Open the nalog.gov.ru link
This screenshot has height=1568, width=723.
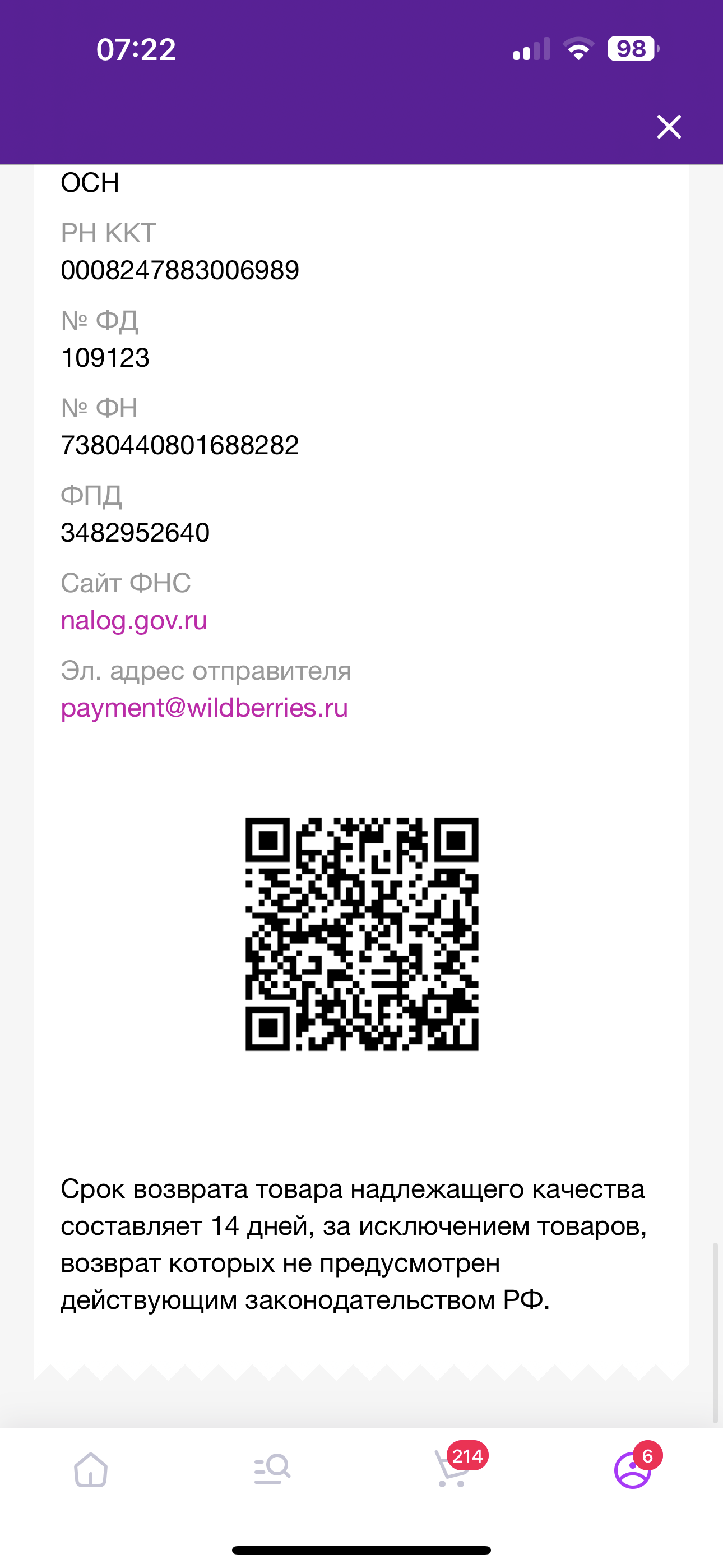(134, 620)
